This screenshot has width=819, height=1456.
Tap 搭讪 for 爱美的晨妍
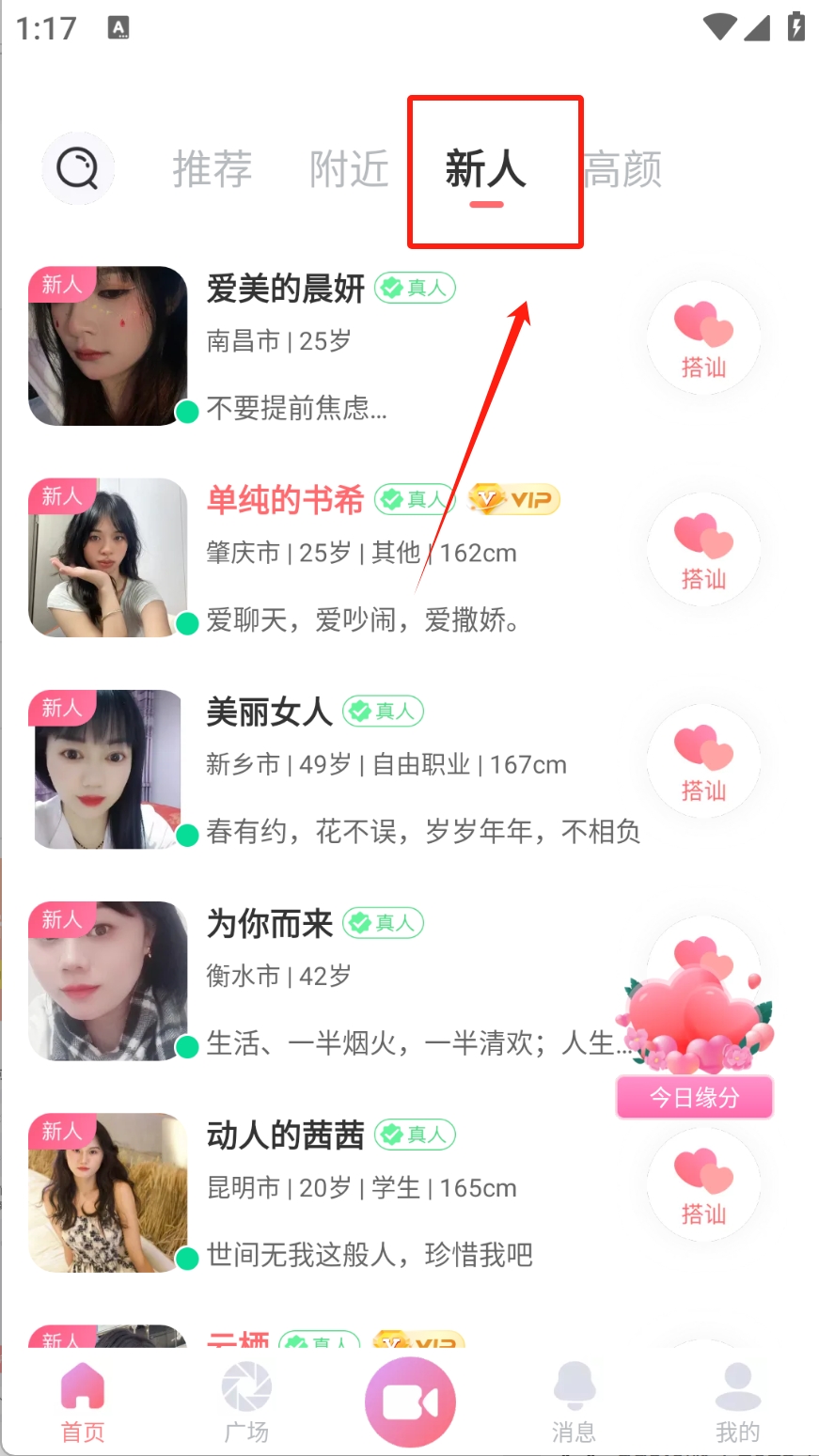point(703,338)
